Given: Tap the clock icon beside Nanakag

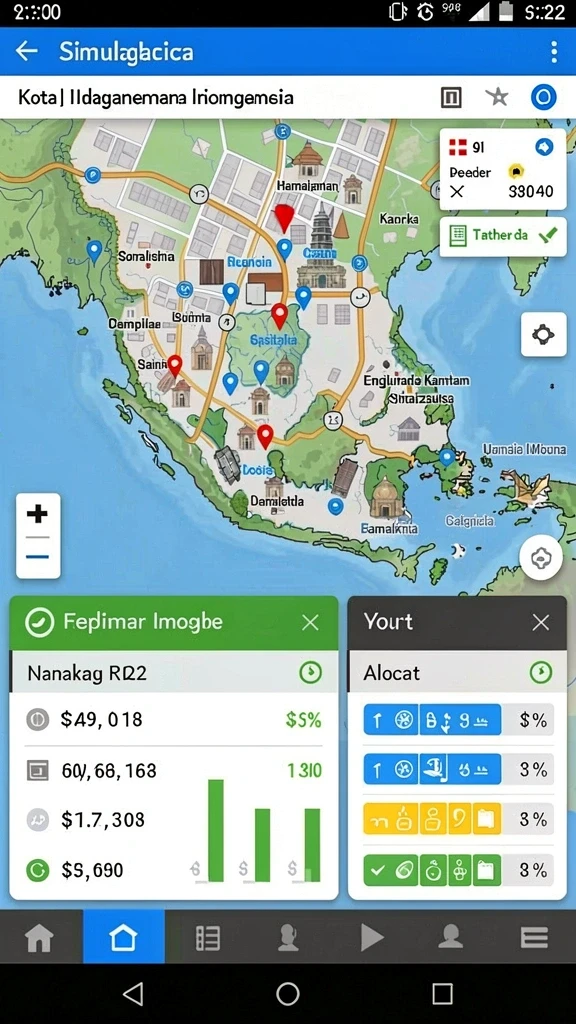Looking at the screenshot, I should (310, 672).
